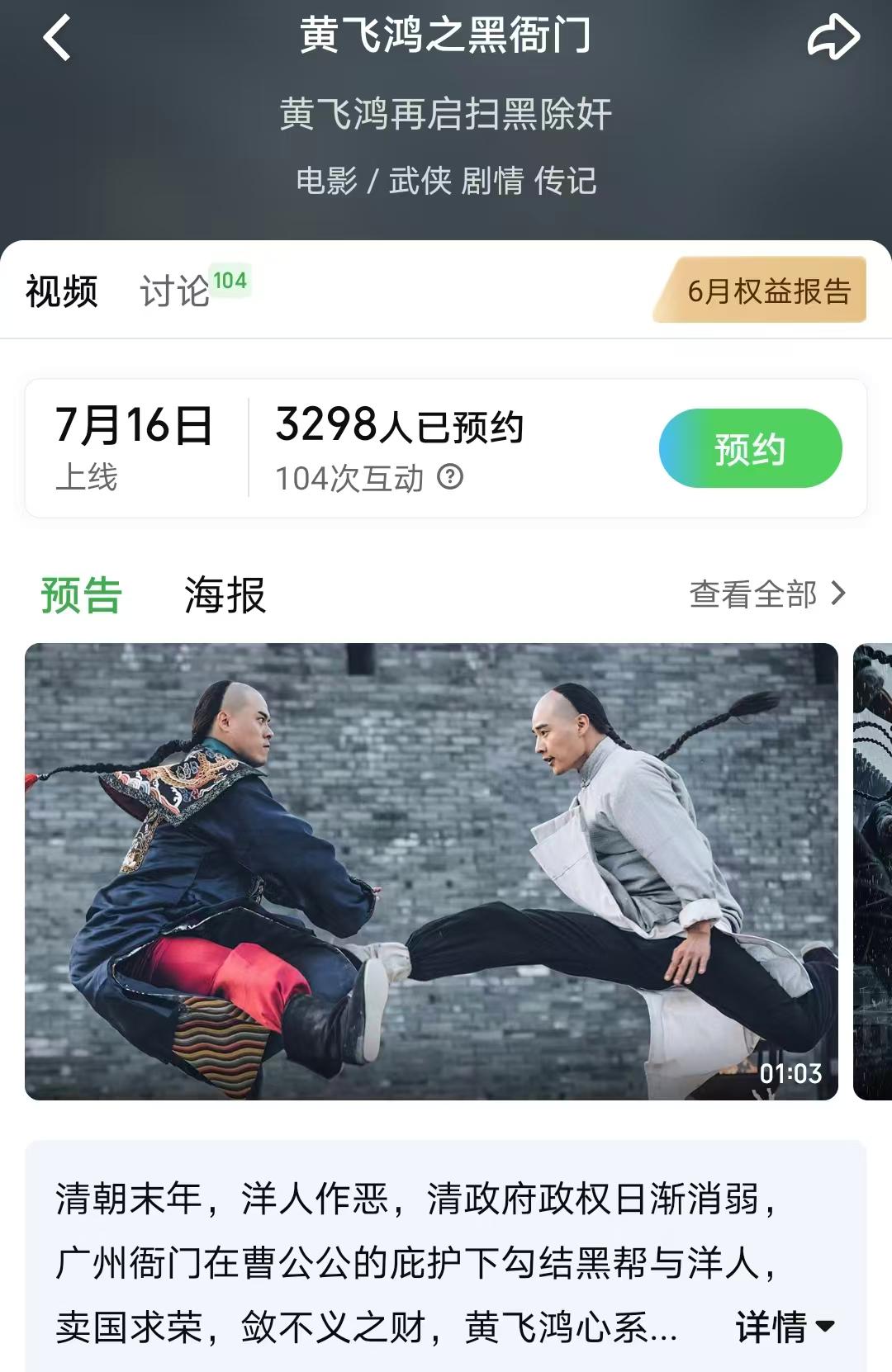Share this movie page
This screenshot has width=892, height=1372.
point(833,38)
